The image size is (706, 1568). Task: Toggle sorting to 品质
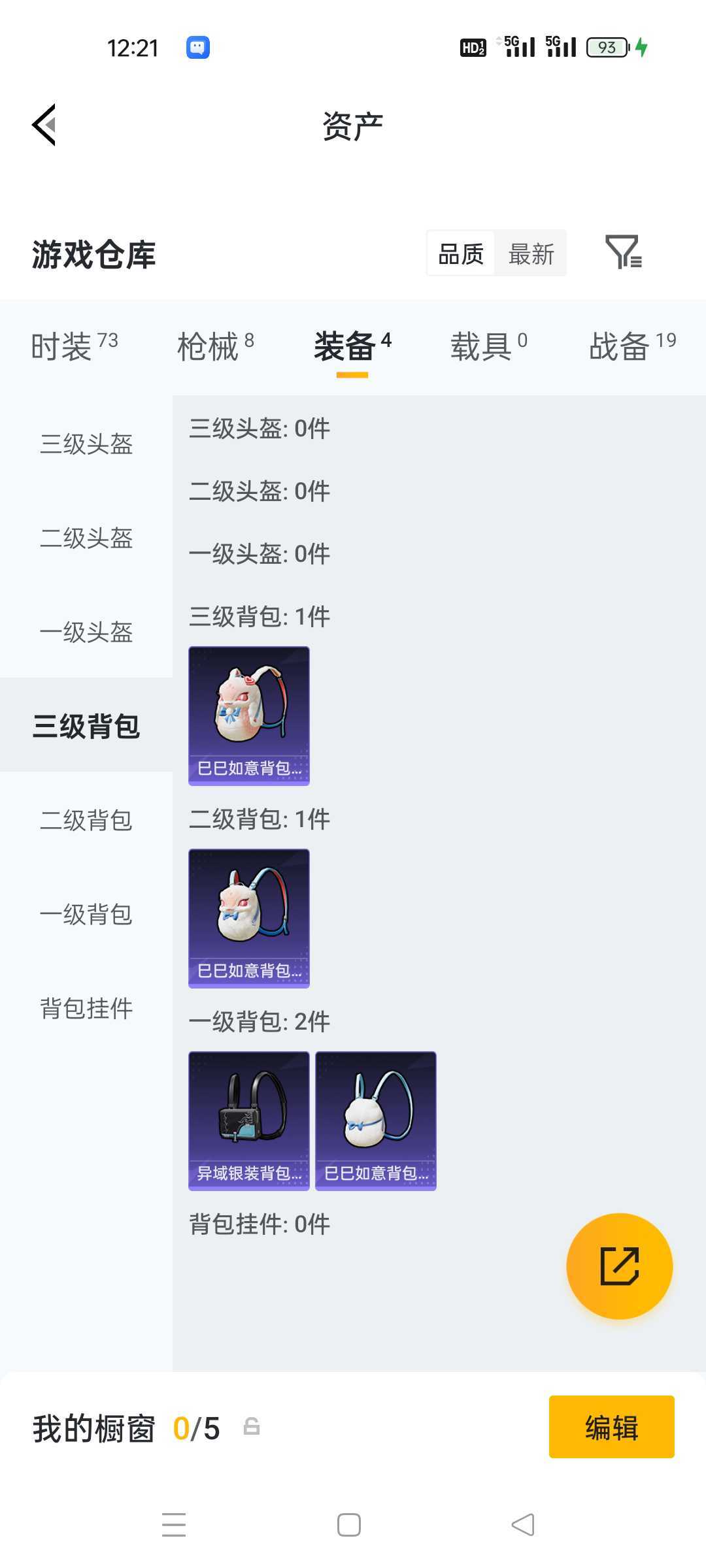tap(461, 253)
